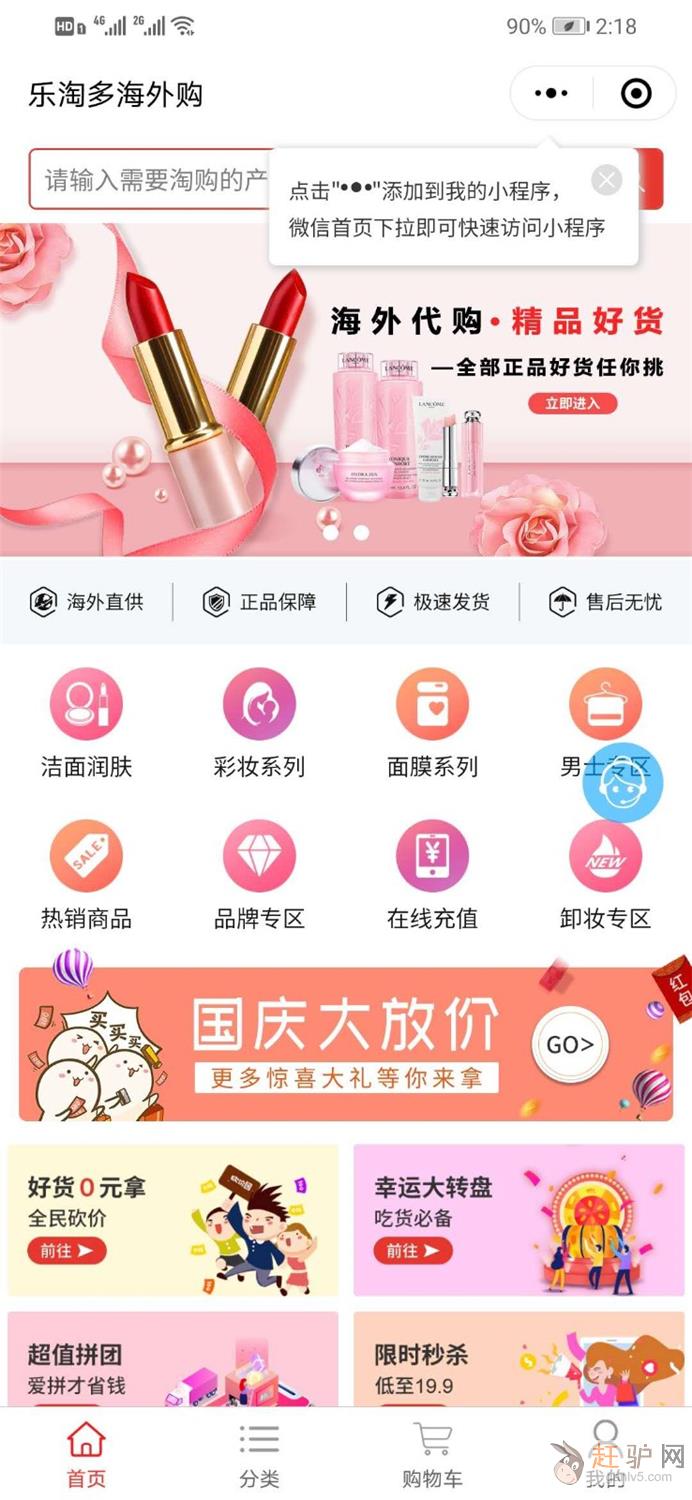Go to the 首页 home tab
Screen dimensions: 692x1500
pyautogui.click(x=86, y=1455)
